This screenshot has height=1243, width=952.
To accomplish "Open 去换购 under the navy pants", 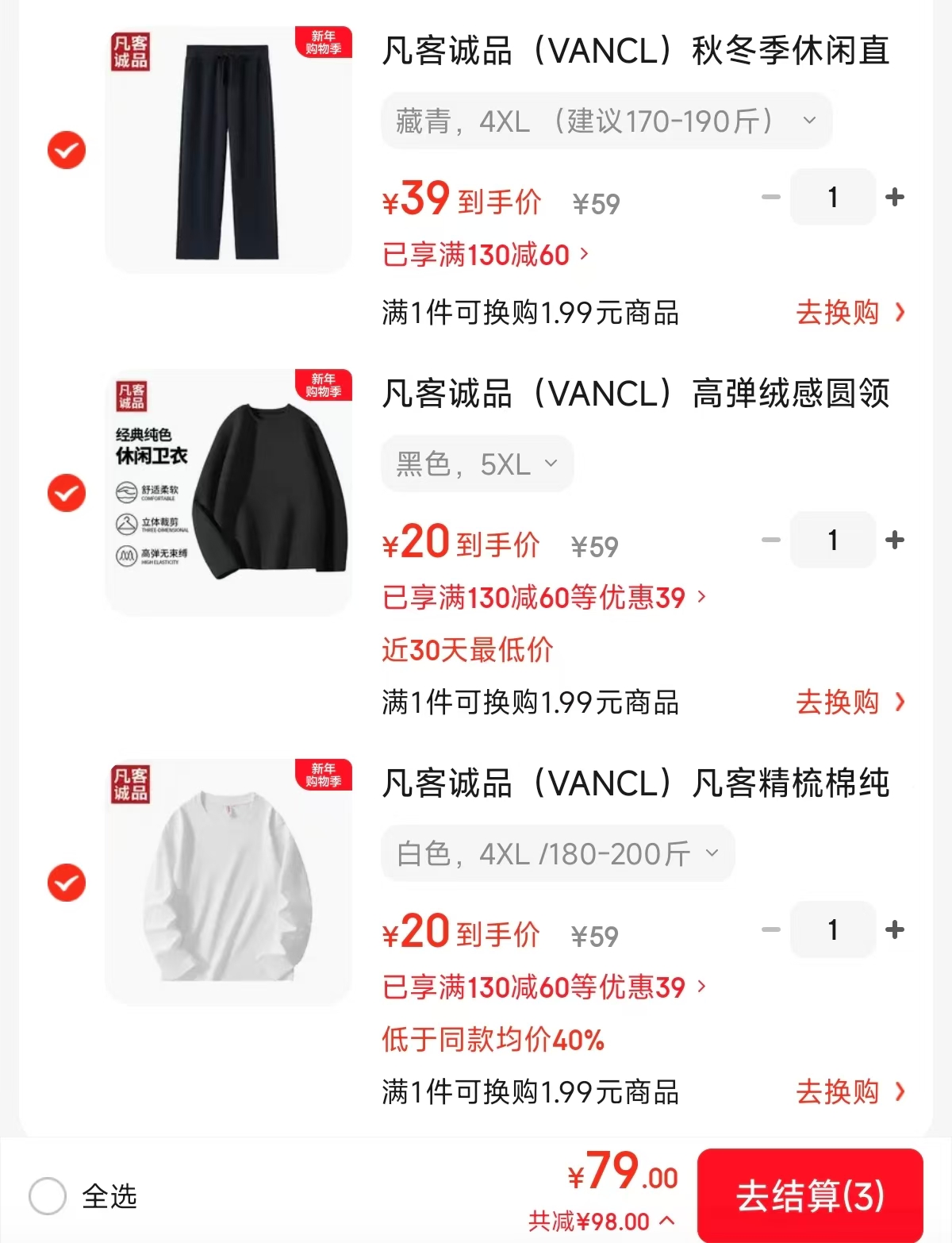I will point(850,313).
